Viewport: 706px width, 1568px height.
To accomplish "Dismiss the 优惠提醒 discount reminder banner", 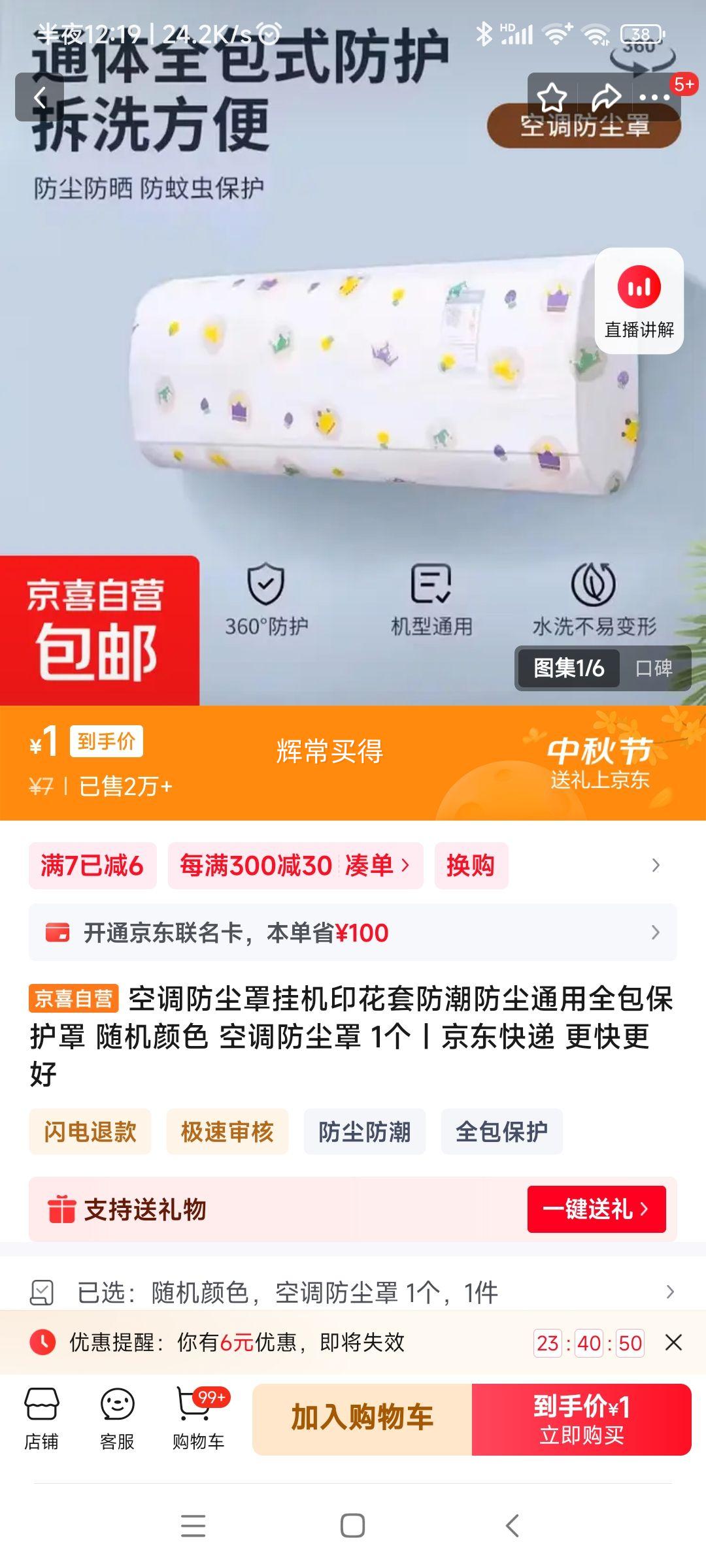I will pyautogui.click(x=673, y=1343).
